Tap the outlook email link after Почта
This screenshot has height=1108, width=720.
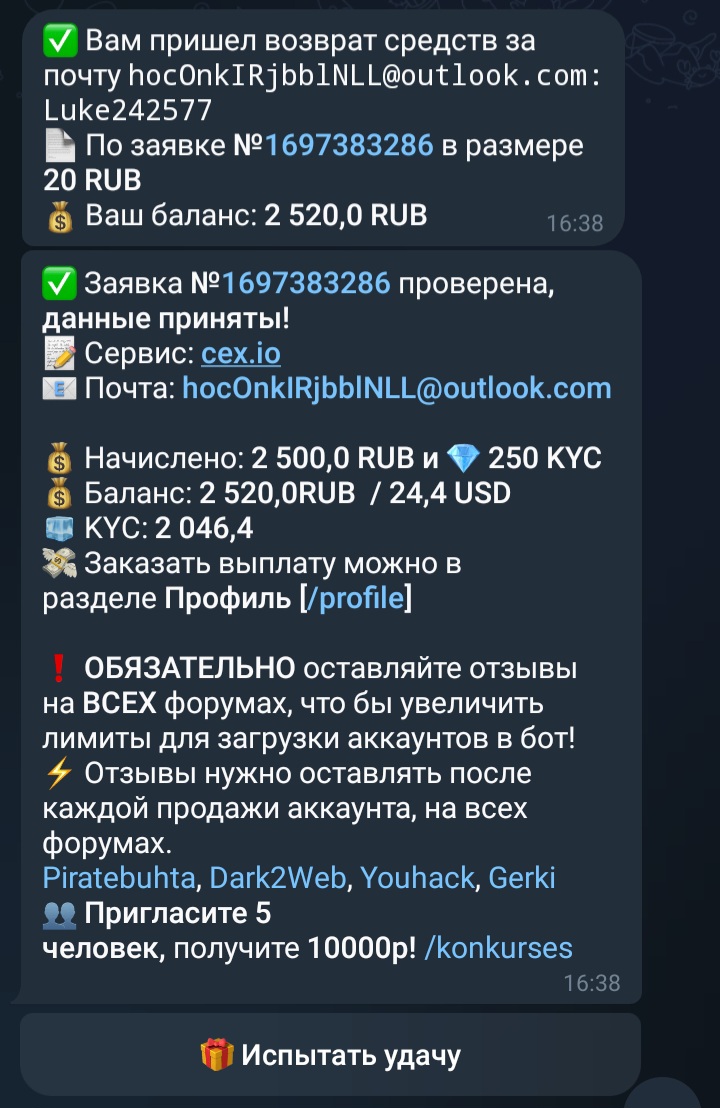click(396, 389)
